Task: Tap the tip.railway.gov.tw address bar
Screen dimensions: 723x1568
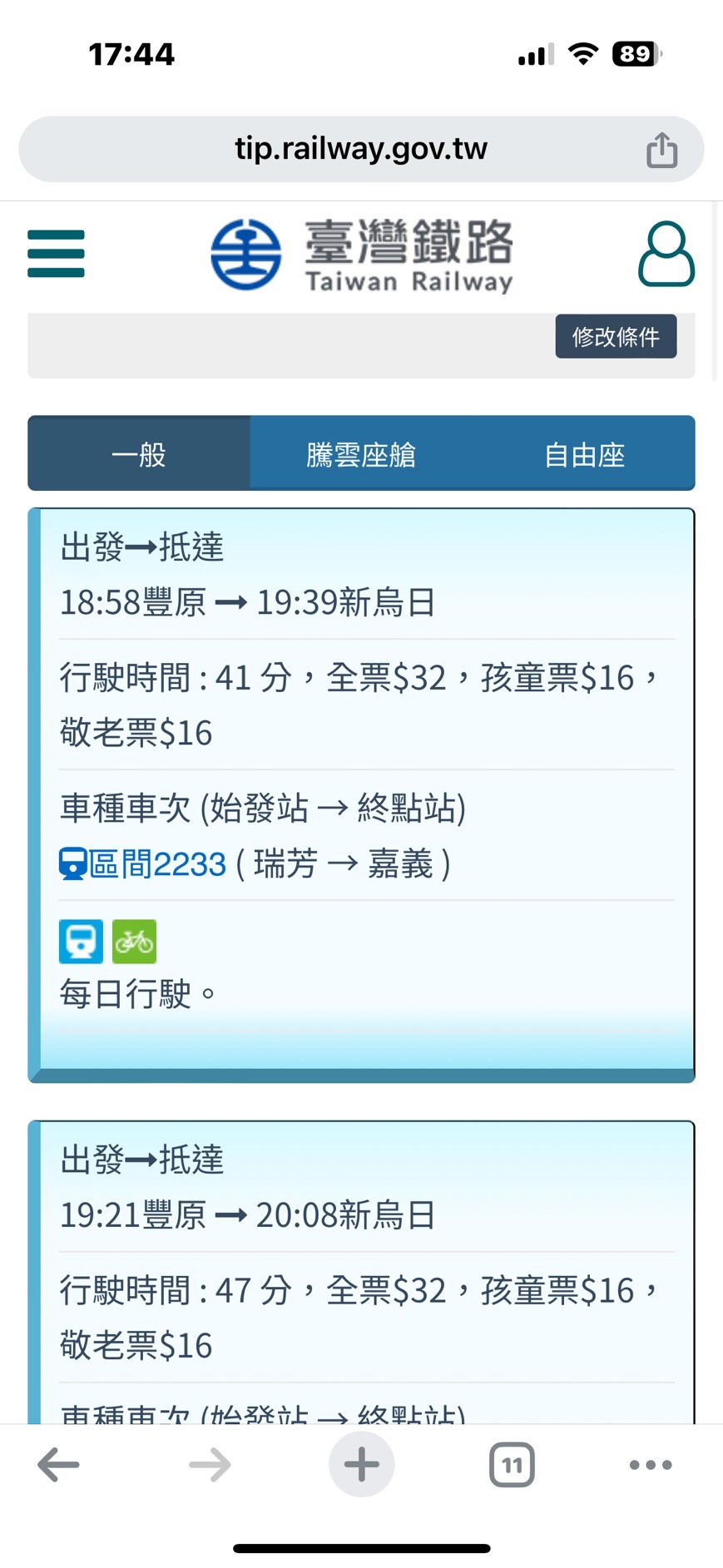Action: (361, 149)
